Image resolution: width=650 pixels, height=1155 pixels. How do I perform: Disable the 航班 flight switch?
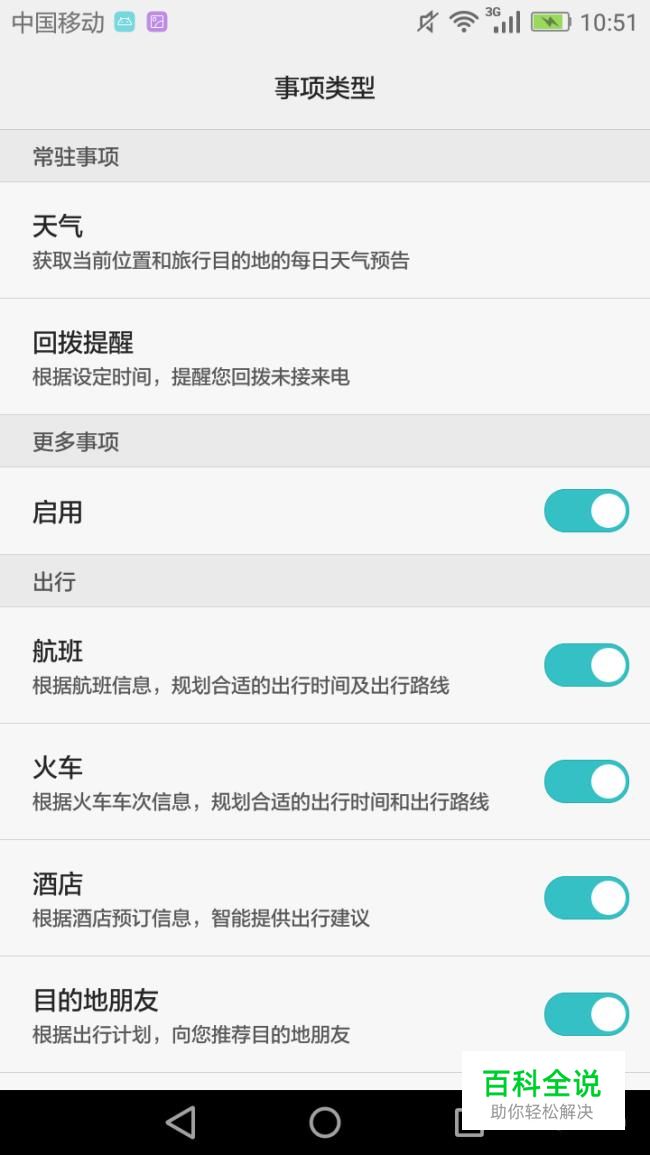586,664
